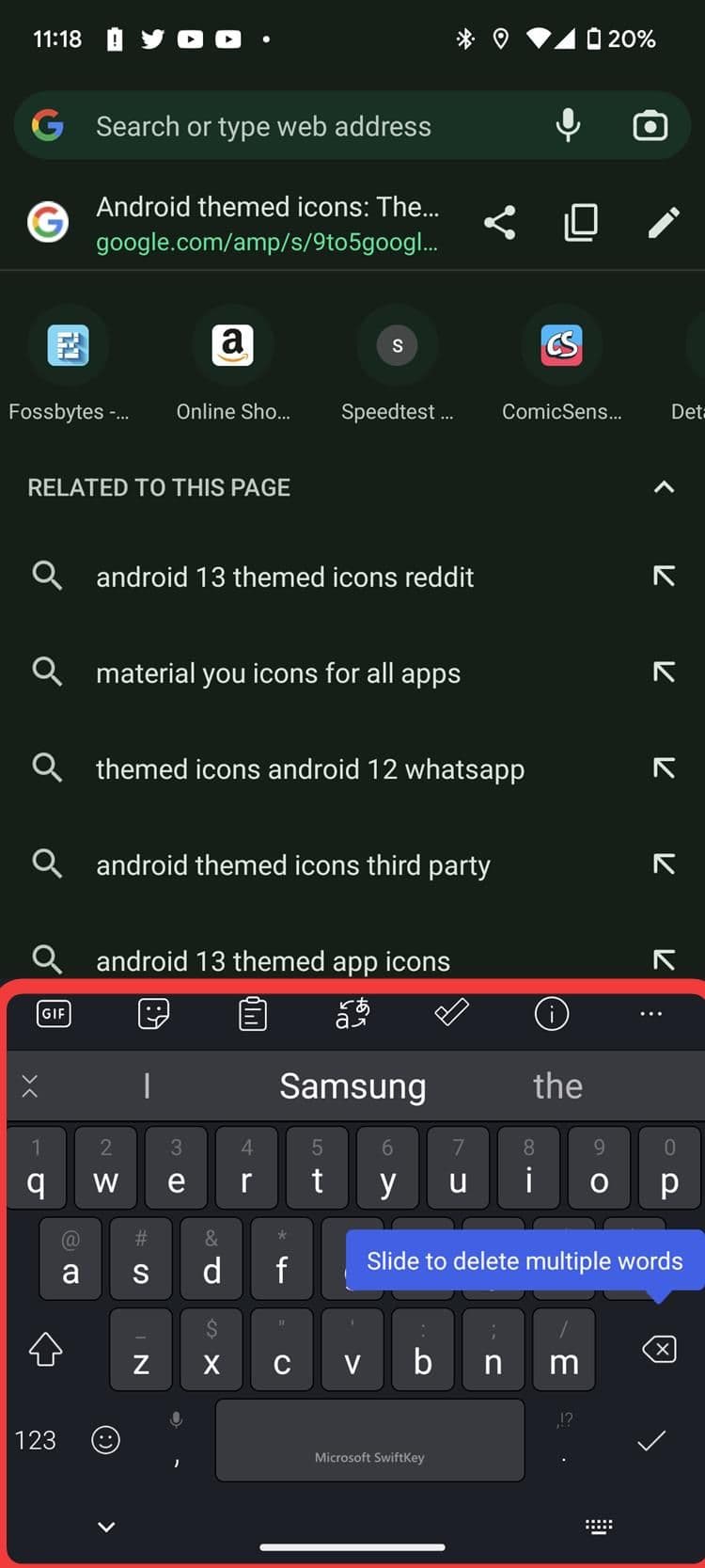Minimize the keyboard with the down chevron
Screen dimensions: 705x1568
[x=105, y=1527]
